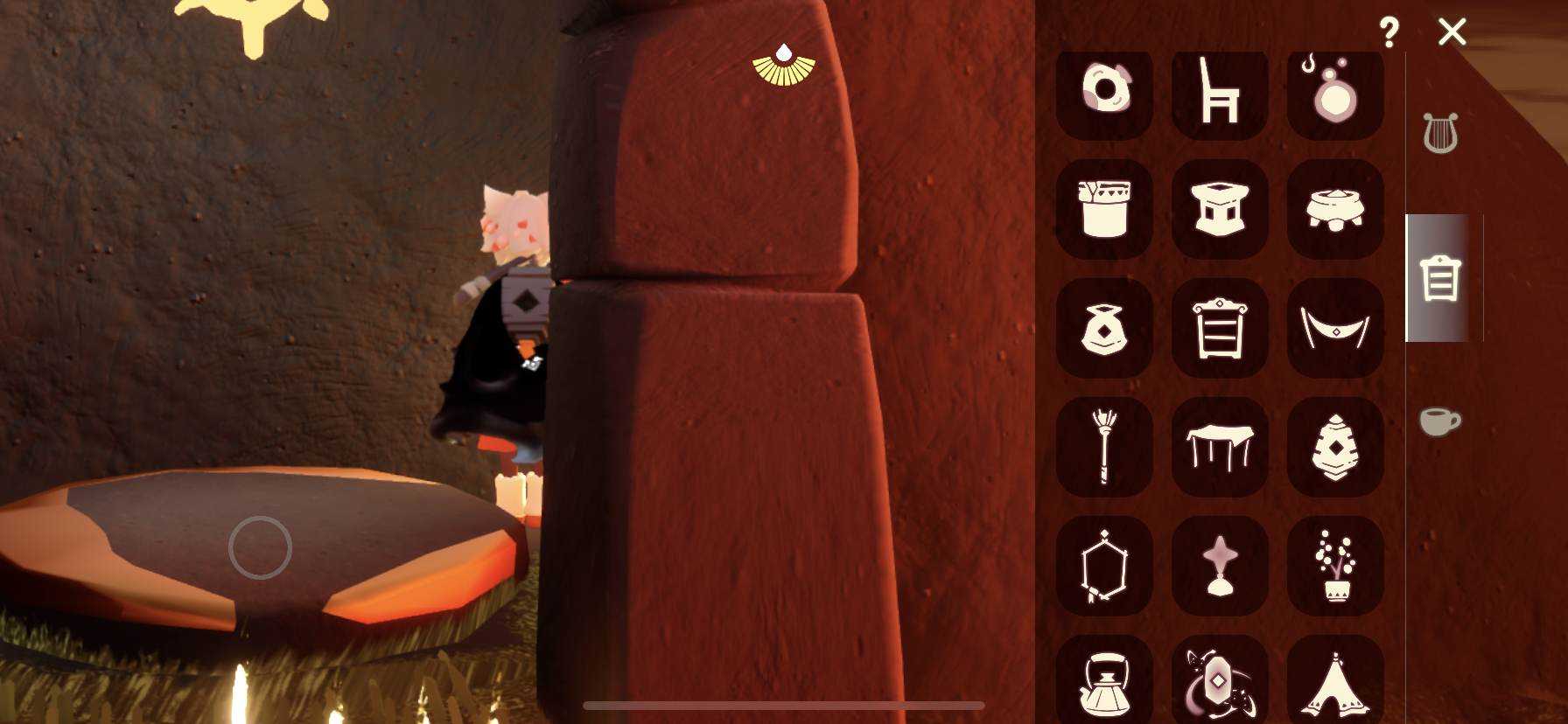Select the chair prop
This screenshot has height=724, width=1568.
click(1219, 91)
